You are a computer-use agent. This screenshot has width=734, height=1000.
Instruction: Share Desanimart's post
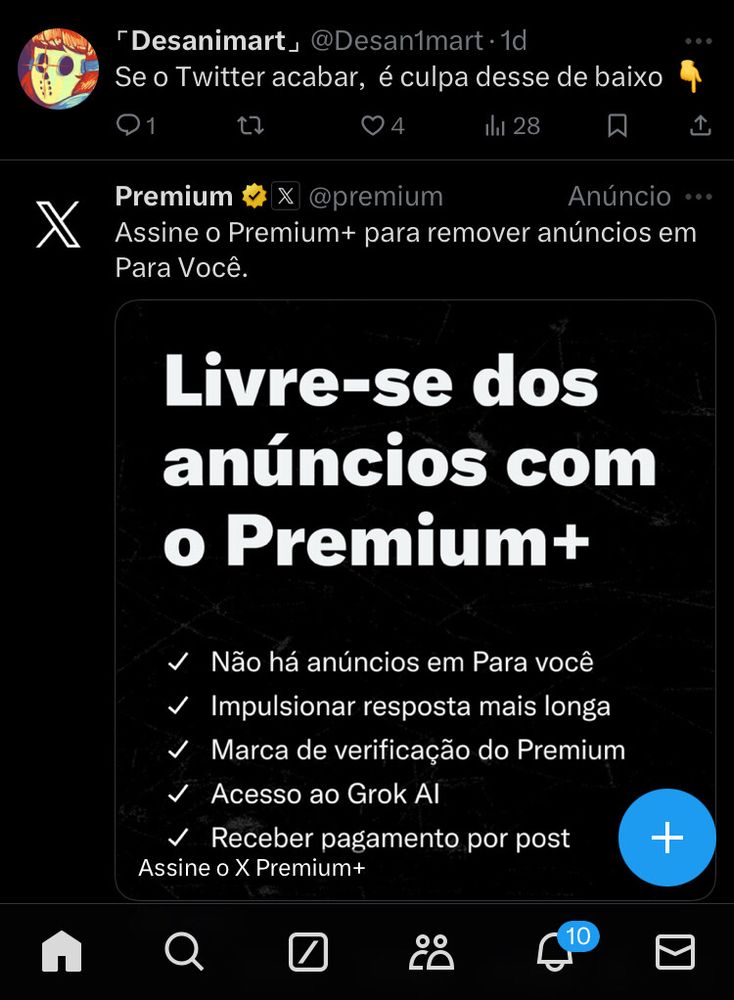point(701,125)
